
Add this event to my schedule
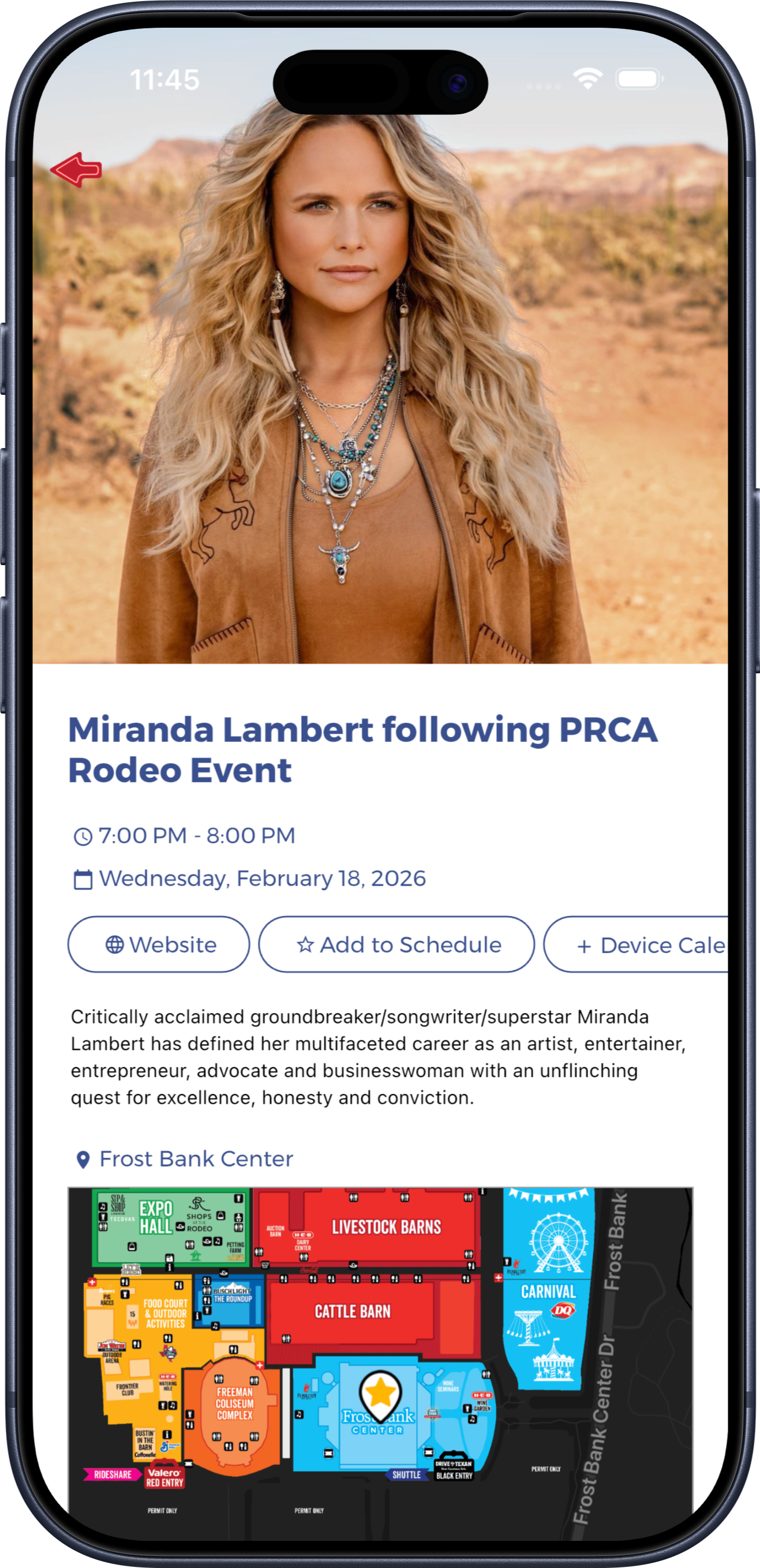click(x=396, y=944)
